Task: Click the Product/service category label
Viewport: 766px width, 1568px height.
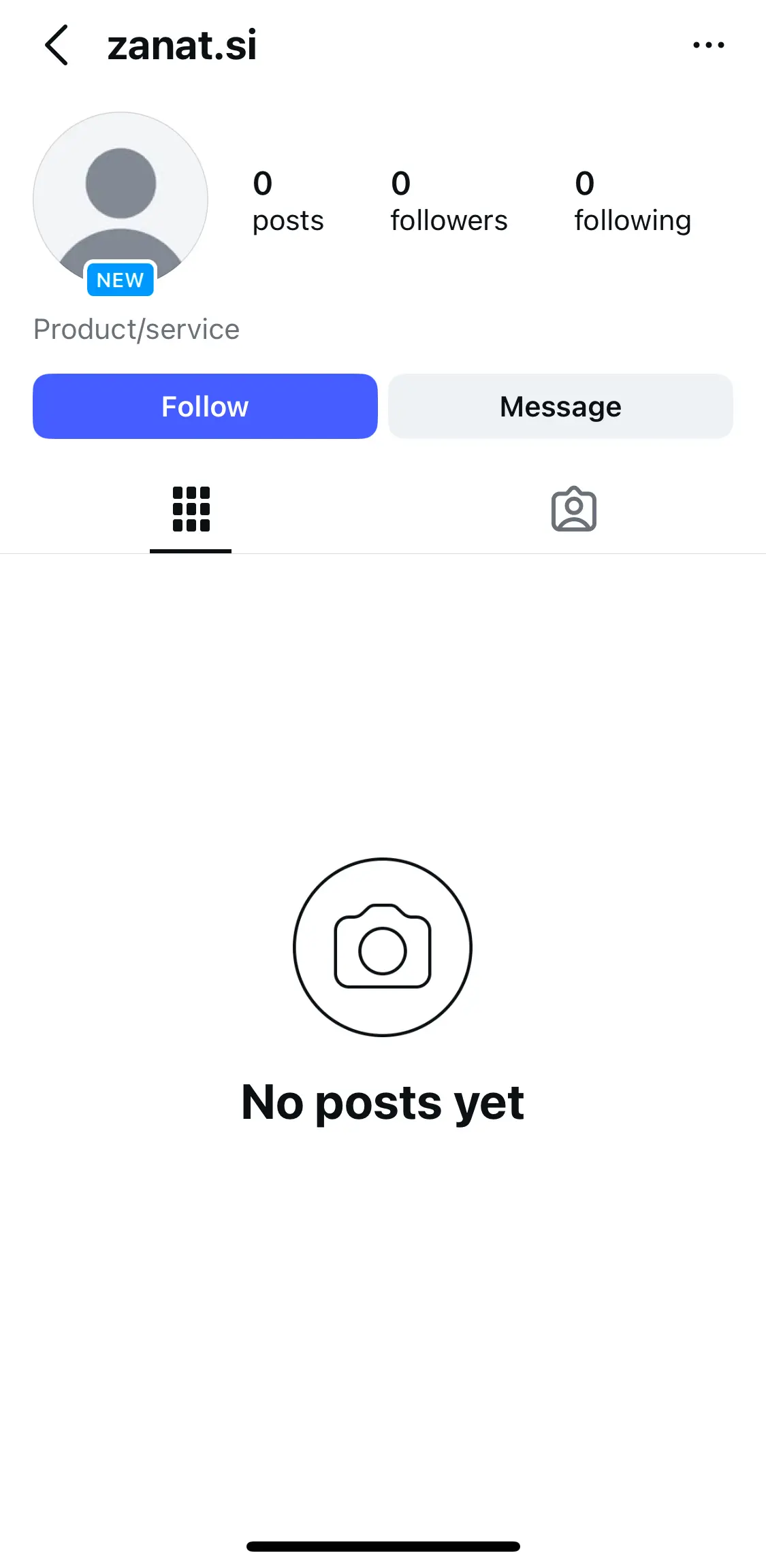Action: pos(136,329)
